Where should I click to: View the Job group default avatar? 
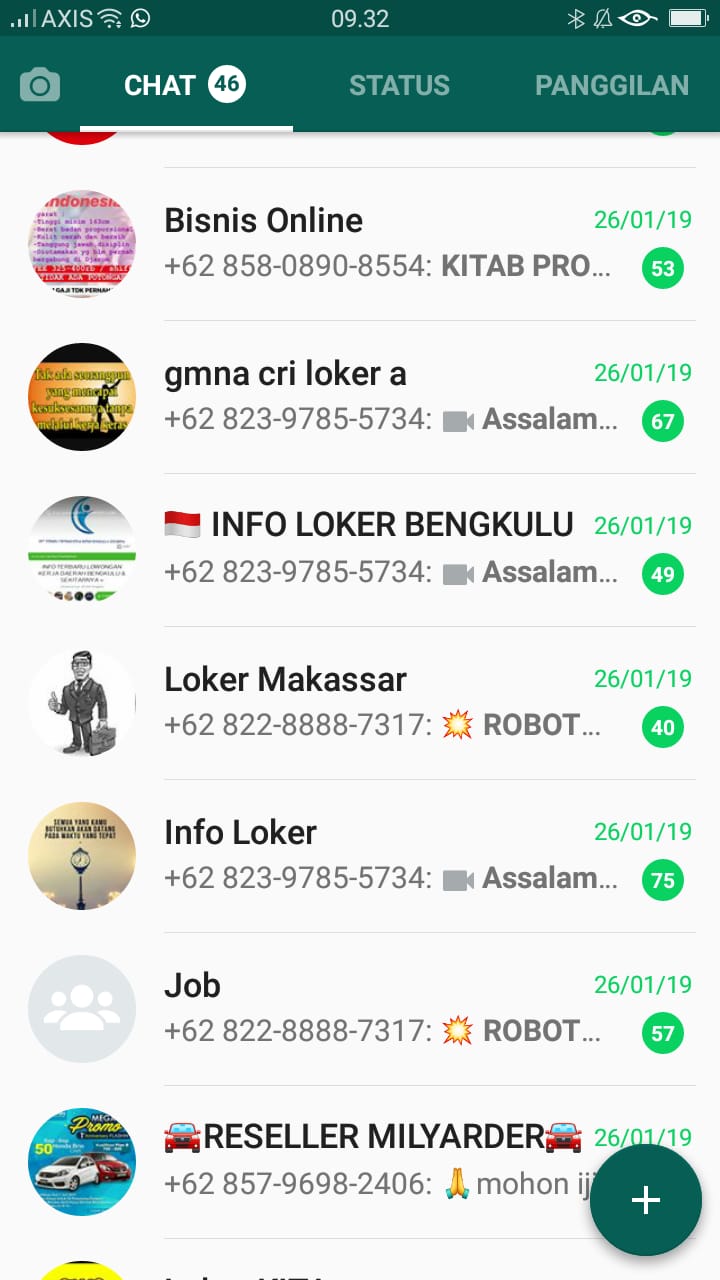(x=82, y=1009)
